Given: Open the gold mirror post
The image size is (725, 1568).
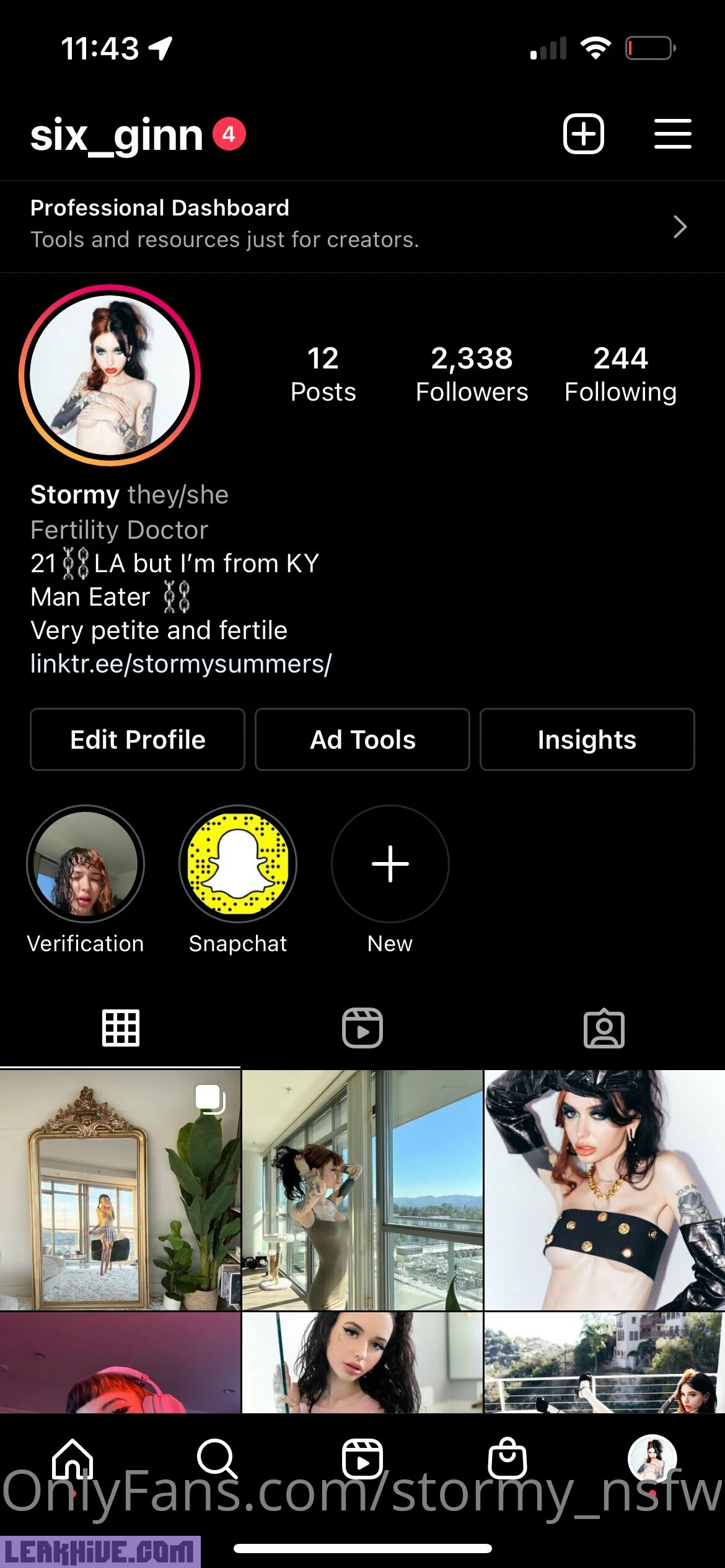Looking at the screenshot, I should (x=120, y=1190).
